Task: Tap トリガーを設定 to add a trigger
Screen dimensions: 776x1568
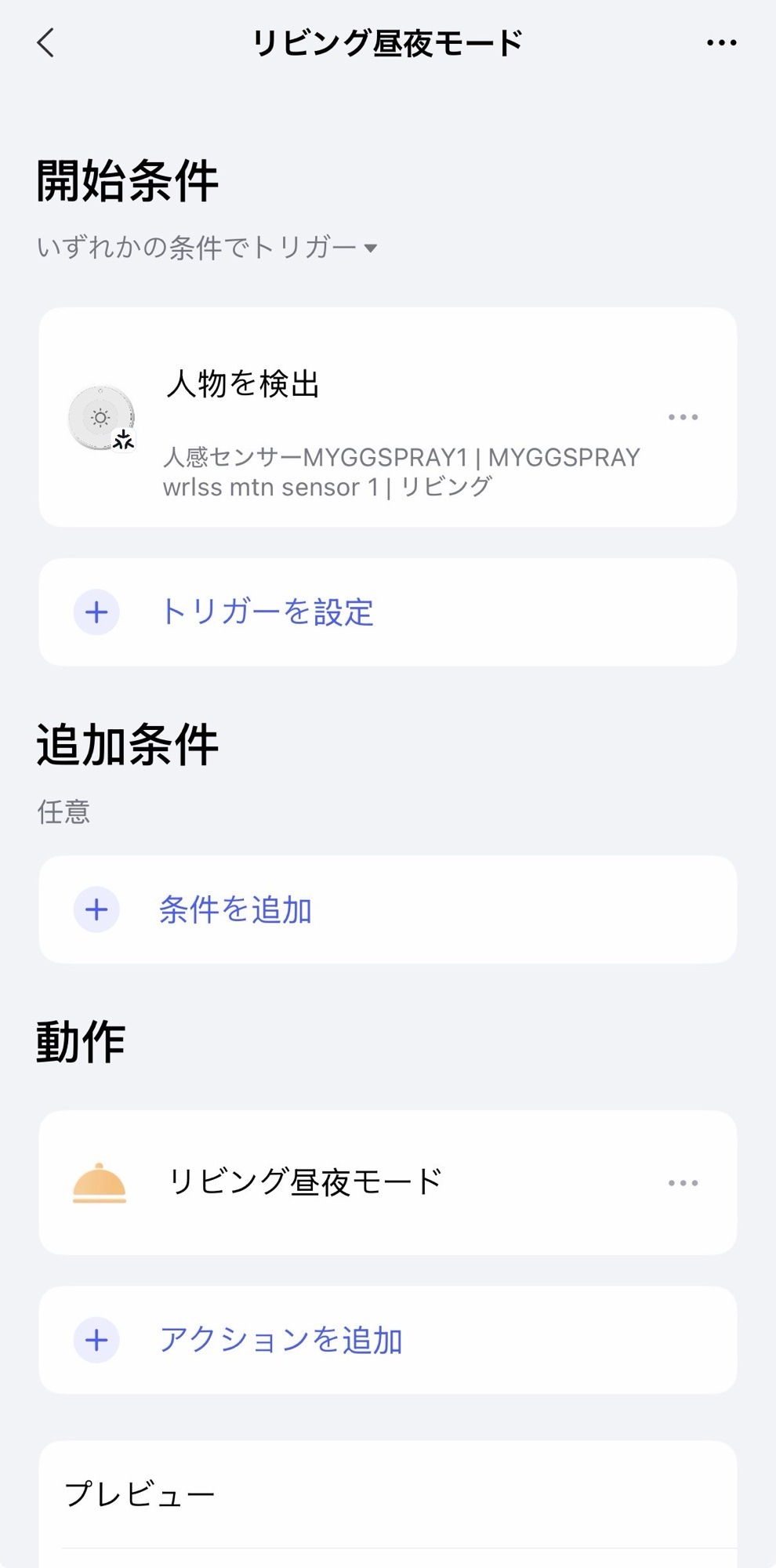Action: pos(267,612)
